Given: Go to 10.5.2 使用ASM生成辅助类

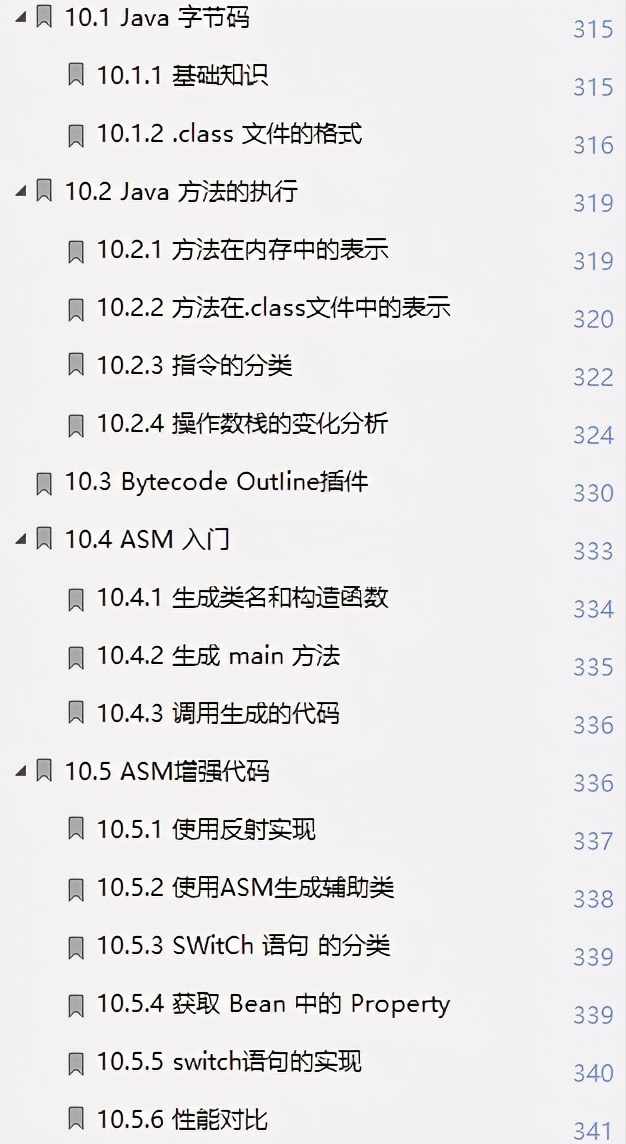Looking at the screenshot, I should [246, 887].
